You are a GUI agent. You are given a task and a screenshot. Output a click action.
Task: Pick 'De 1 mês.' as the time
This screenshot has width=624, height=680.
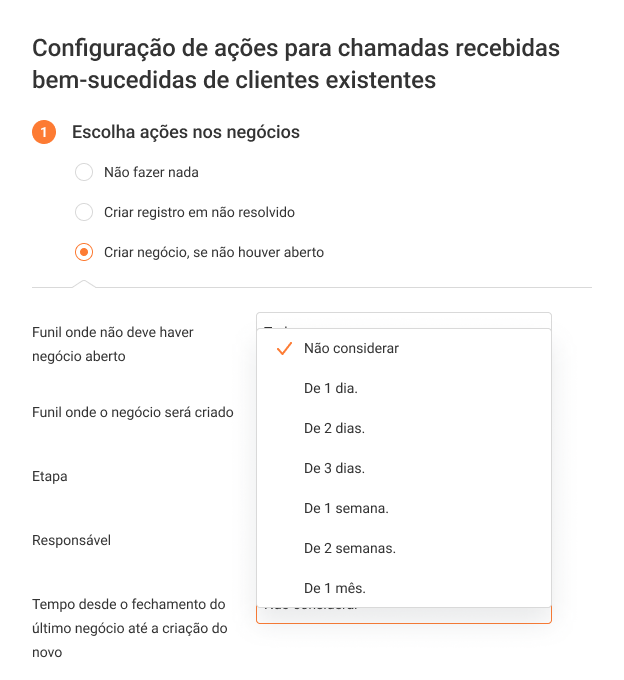point(334,588)
